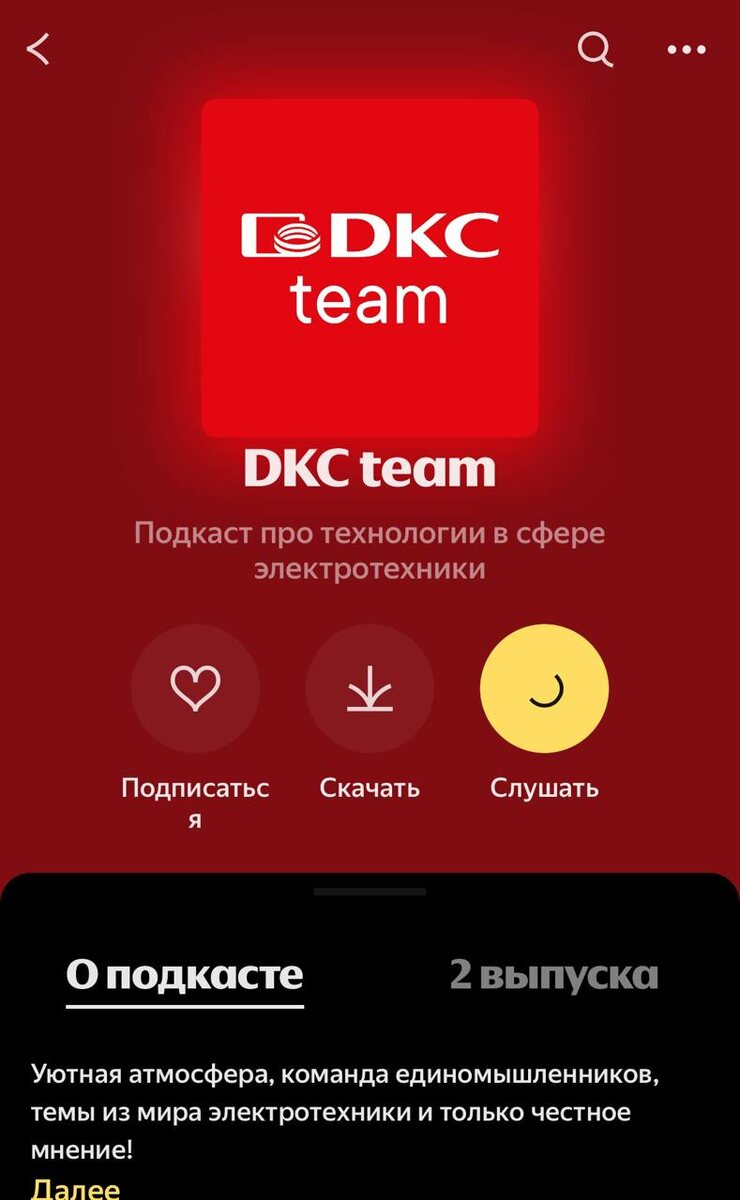Download the DKC team podcast
The width and height of the screenshot is (740, 1200).
369,689
